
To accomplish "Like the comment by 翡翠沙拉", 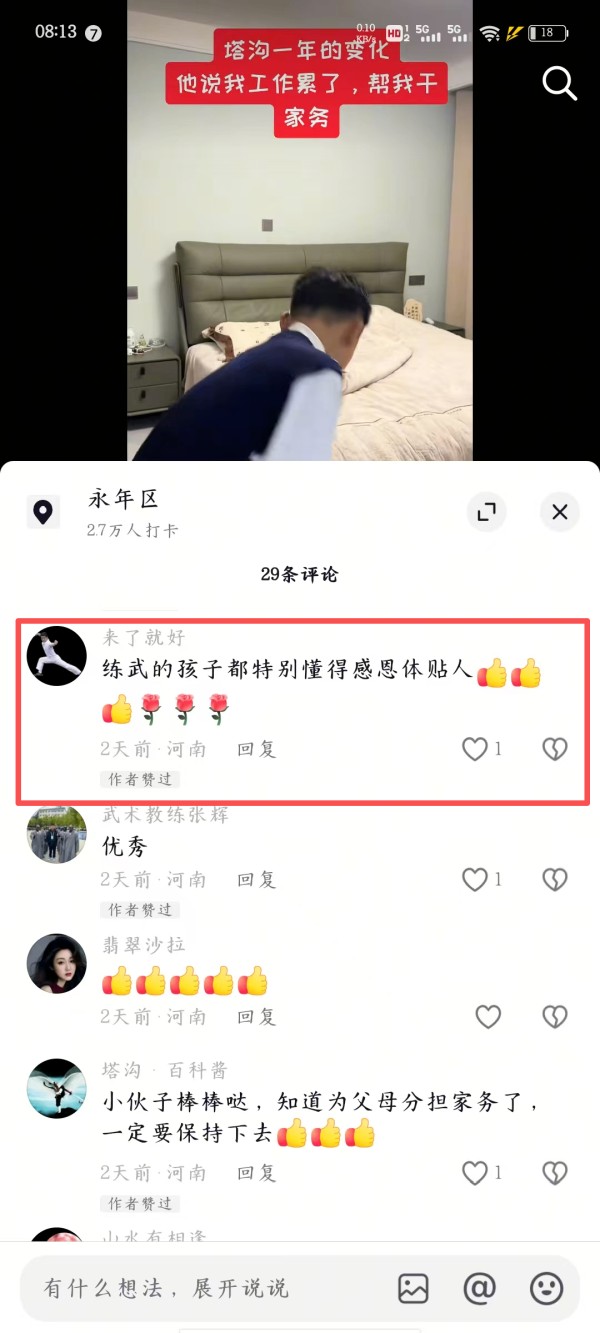I will pos(487,1017).
